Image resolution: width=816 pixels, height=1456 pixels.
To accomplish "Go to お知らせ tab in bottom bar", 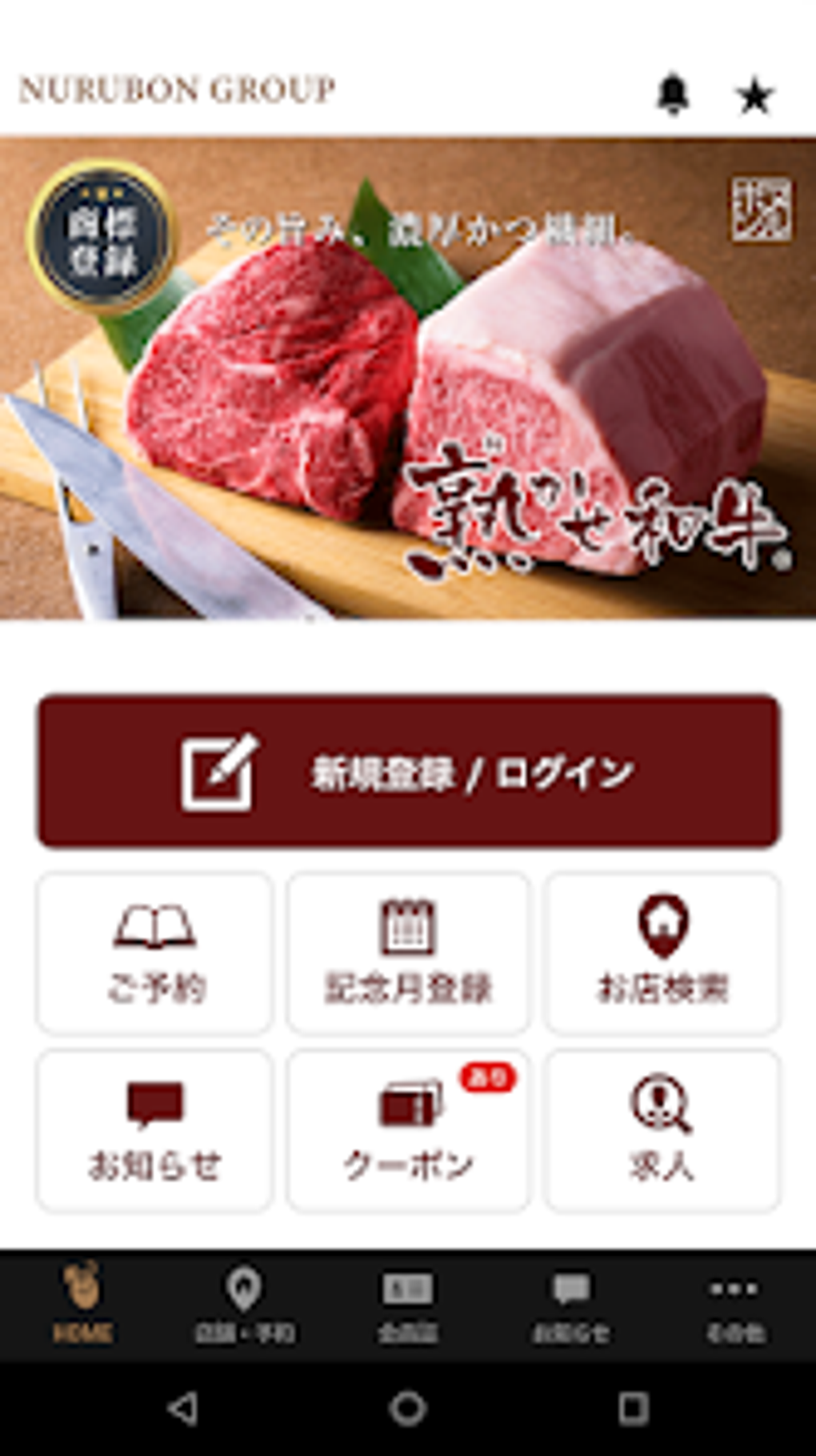I will point(571,1305).
